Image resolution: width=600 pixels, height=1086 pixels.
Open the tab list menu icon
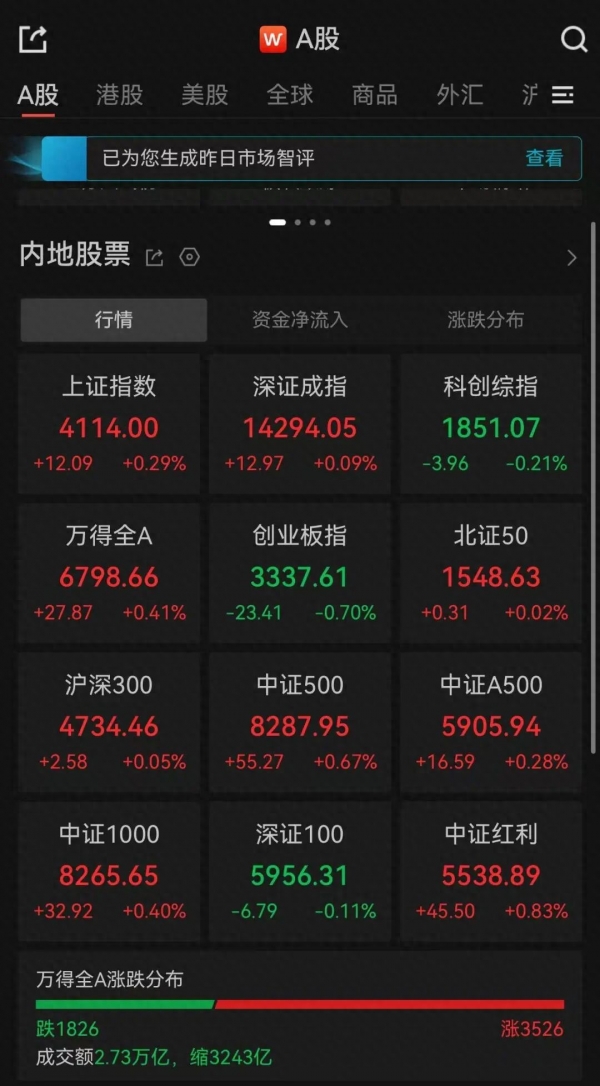coord(563,95)
